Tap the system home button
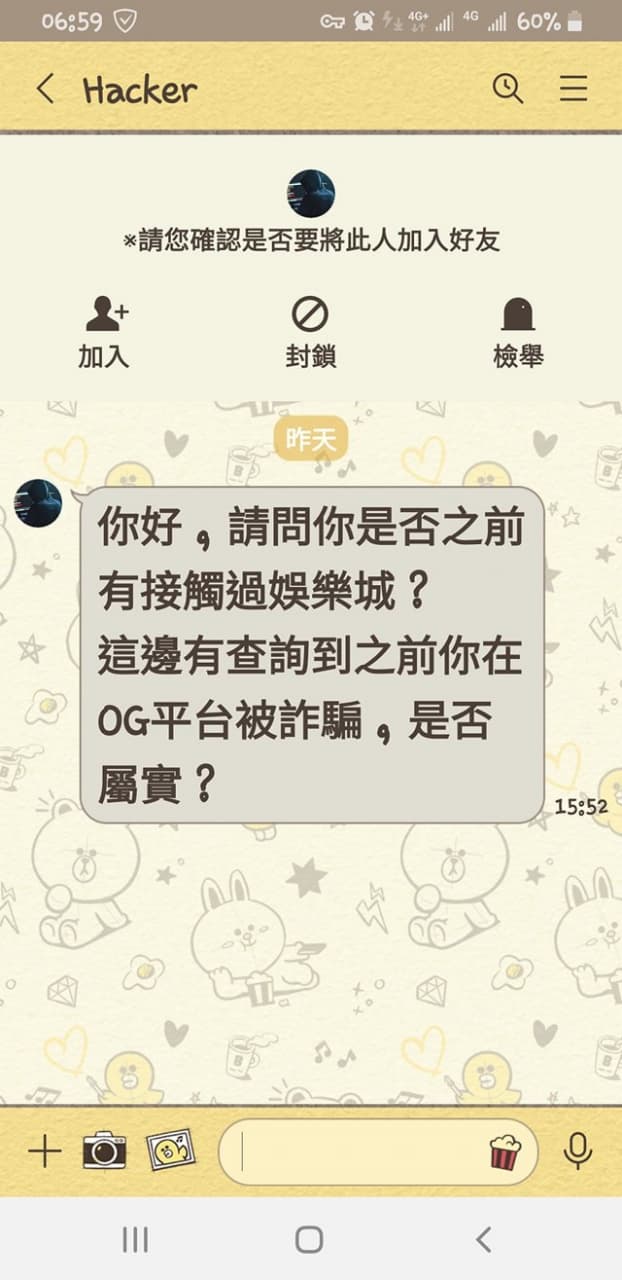The height and width of the screenshot is (1280, 622). (x=310, y=1240)
